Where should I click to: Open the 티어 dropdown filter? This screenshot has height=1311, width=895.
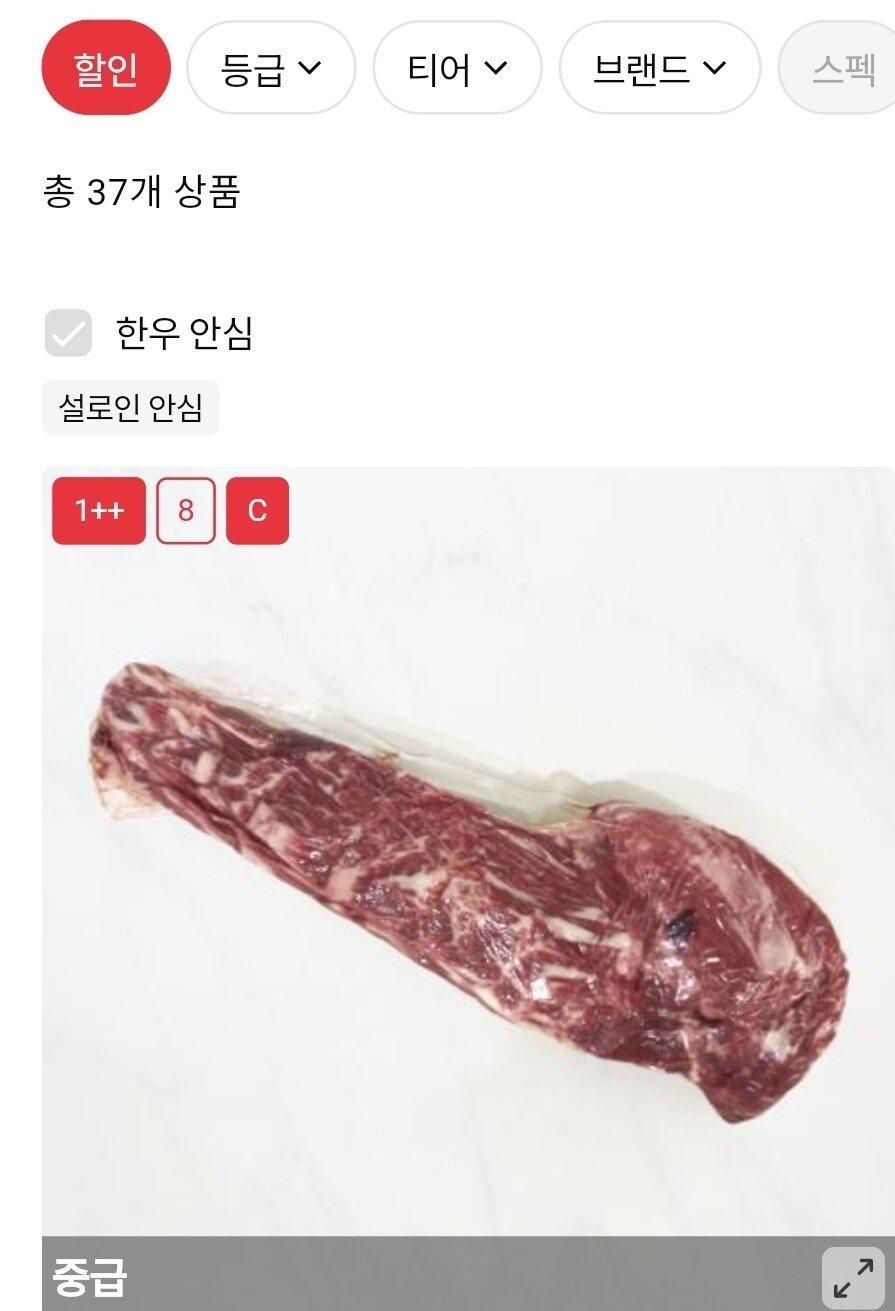click(x=457, y=68)
